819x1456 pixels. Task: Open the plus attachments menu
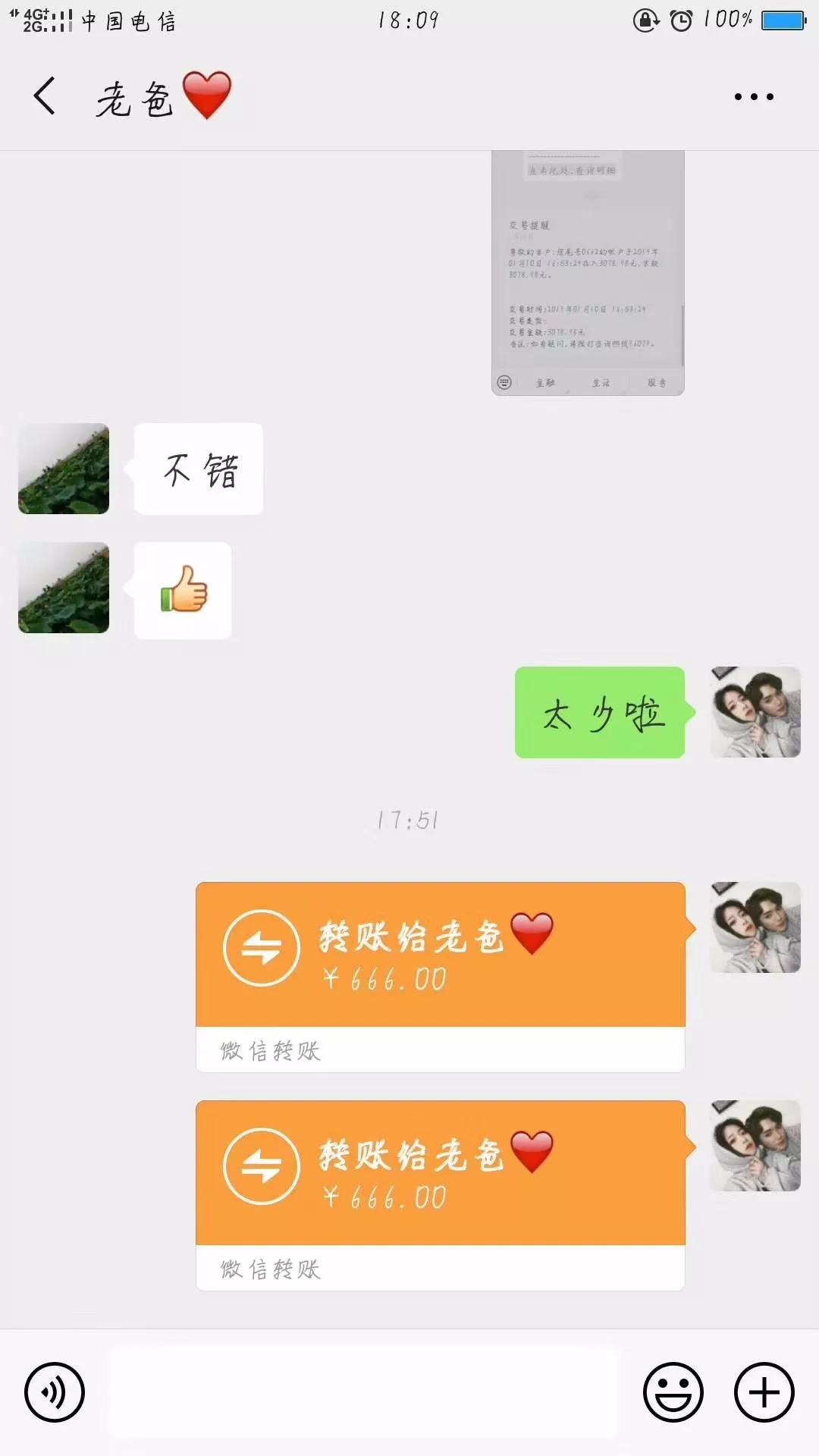pyautogui.click(x=764, y=1392)
